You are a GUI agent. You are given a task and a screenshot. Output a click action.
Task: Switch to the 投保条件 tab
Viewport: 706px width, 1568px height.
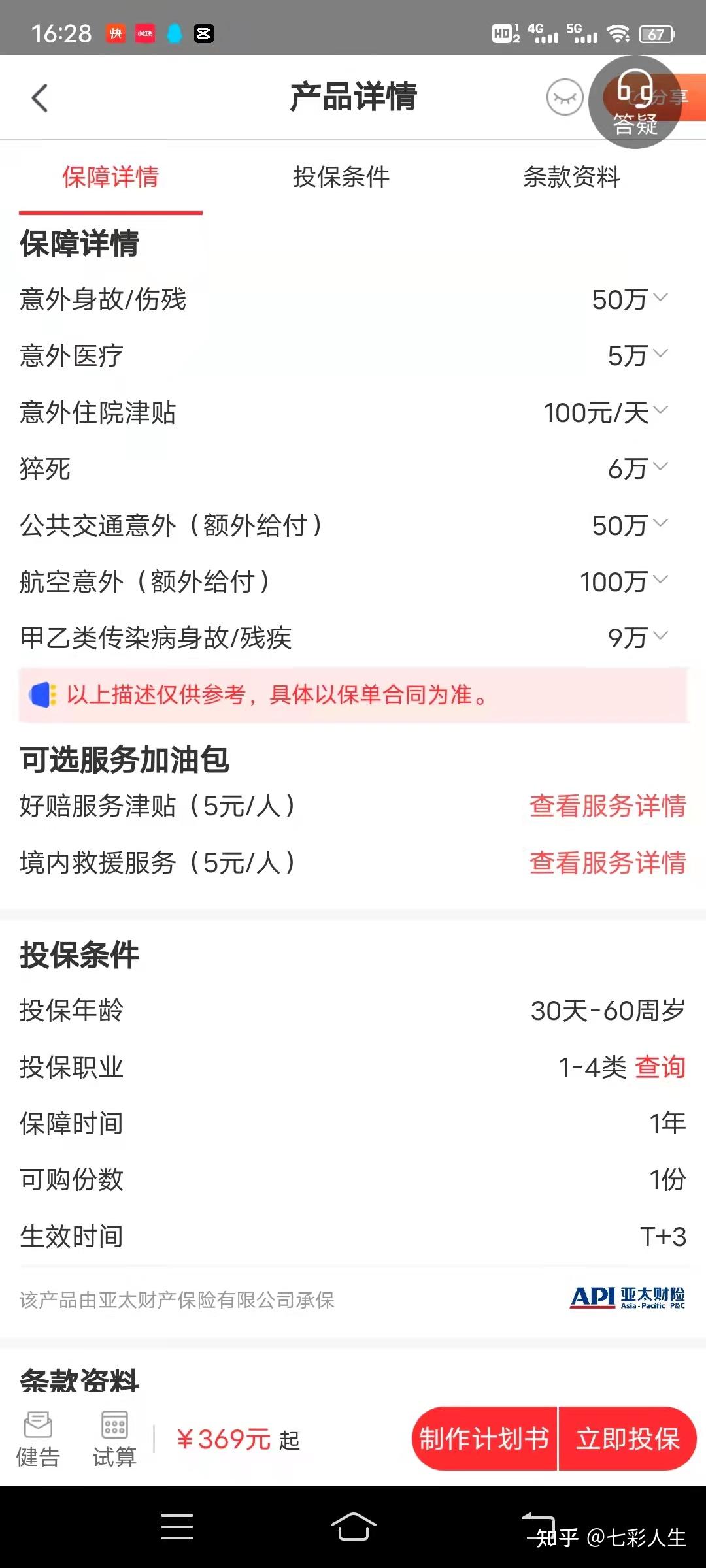[x=341, y=176]
